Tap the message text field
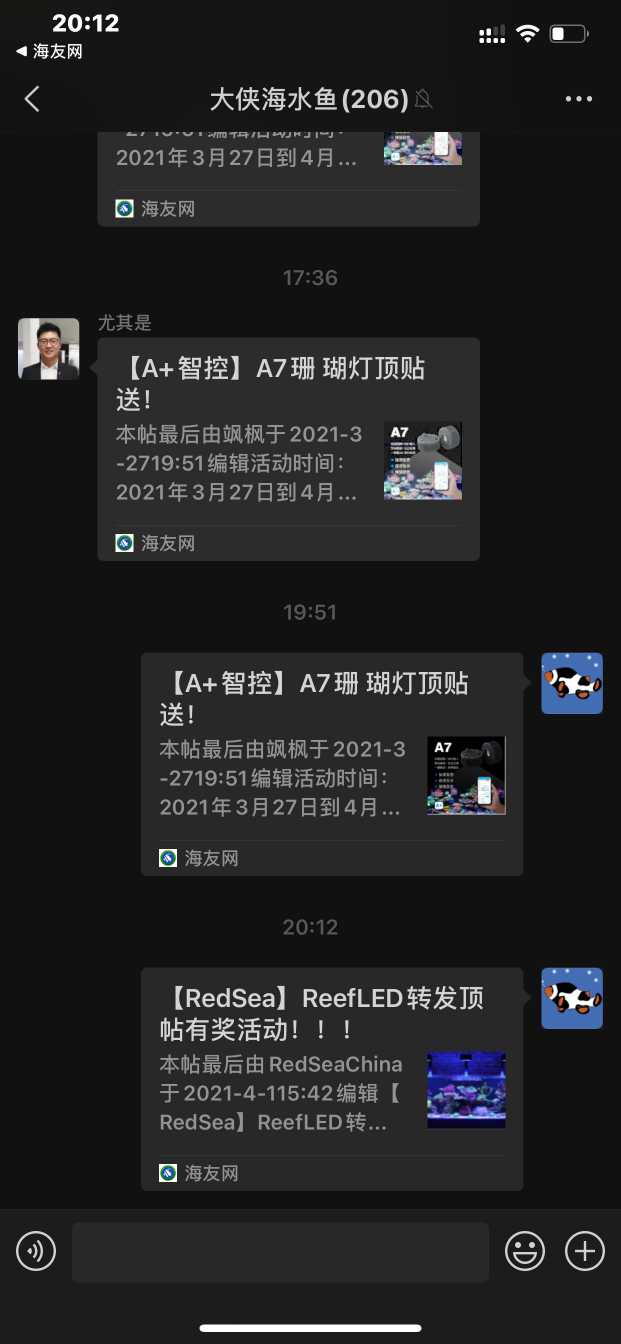Image resolution: width=621 pixels, height=1344 pixels. (x=280, y=1252)
